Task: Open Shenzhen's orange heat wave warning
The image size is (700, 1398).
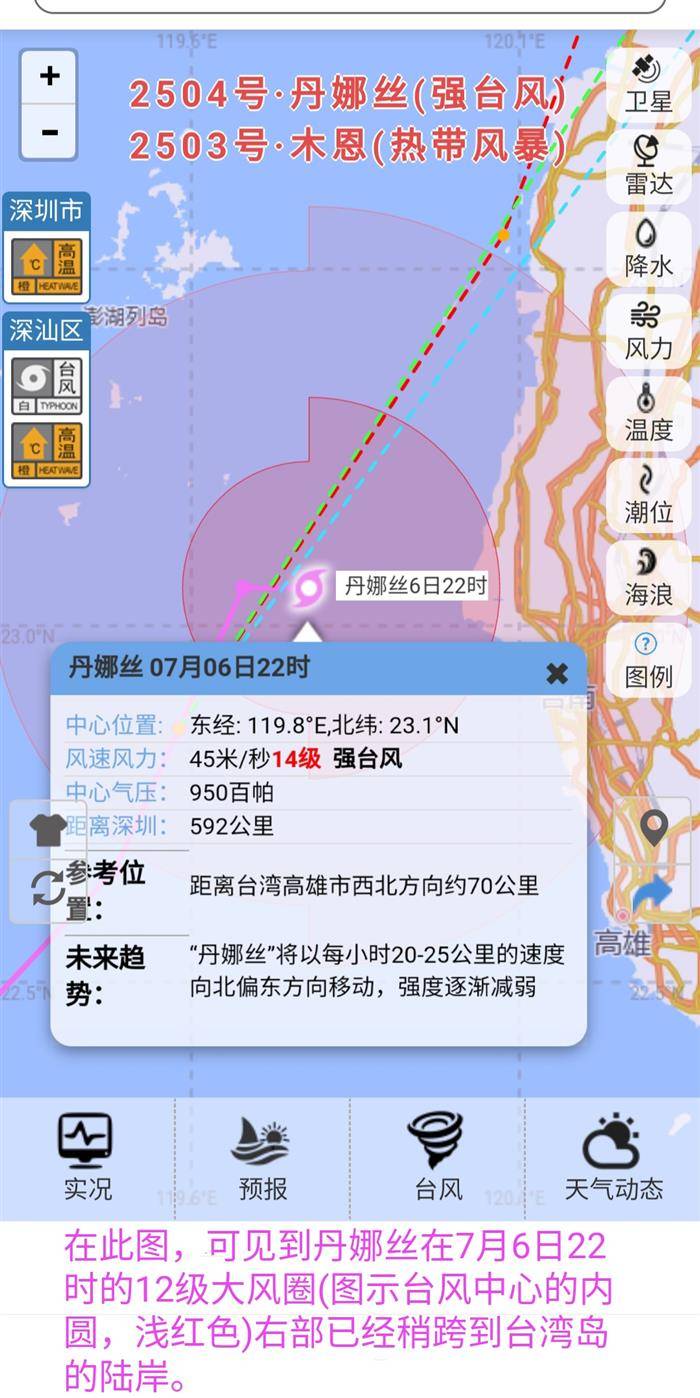Action: pyautogui.click(x=47, y=267)
